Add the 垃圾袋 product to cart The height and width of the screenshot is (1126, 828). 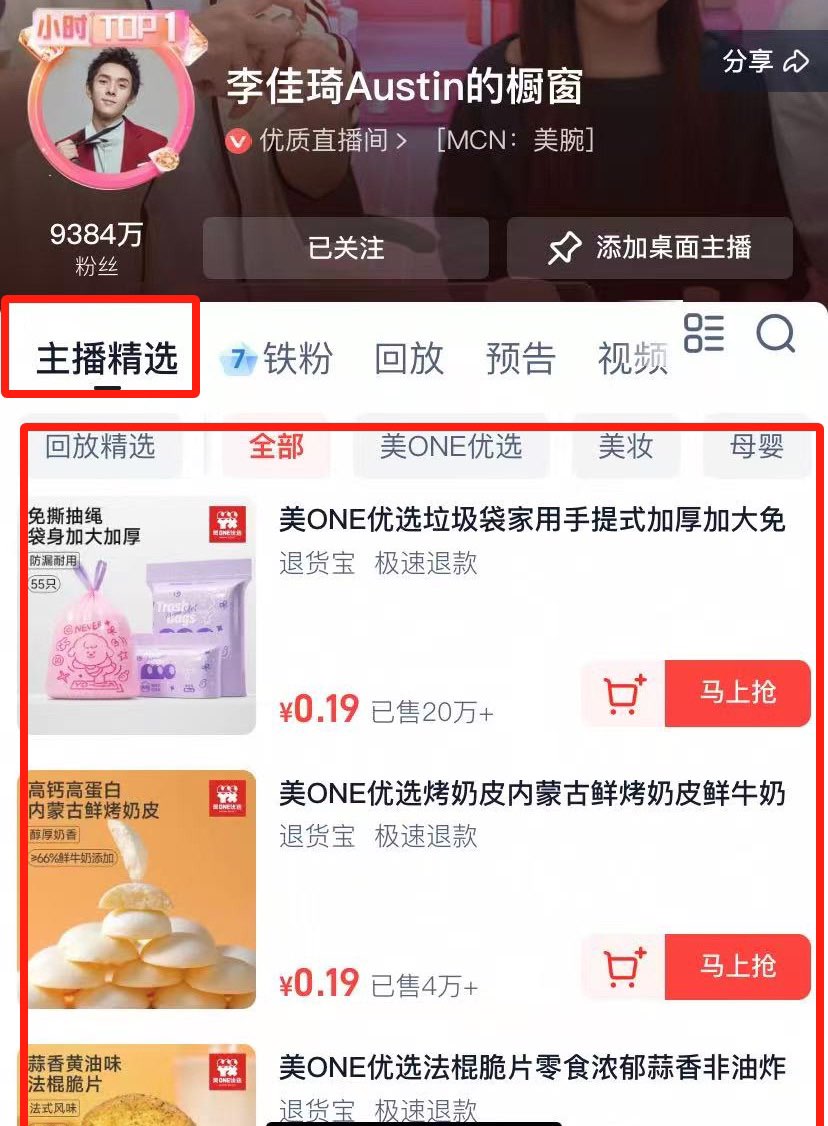point(624,693)
